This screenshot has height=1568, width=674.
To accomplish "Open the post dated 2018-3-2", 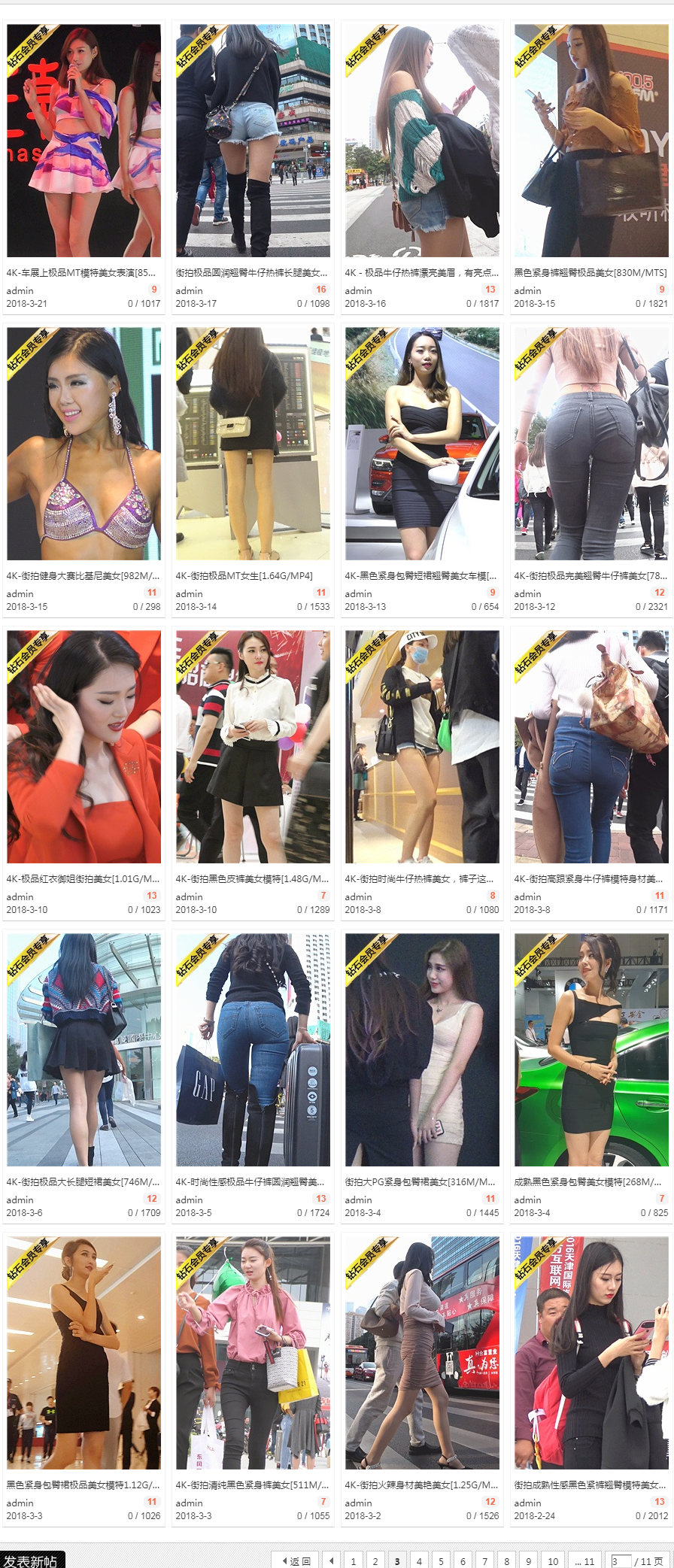I will click(x=421, y=1485).
